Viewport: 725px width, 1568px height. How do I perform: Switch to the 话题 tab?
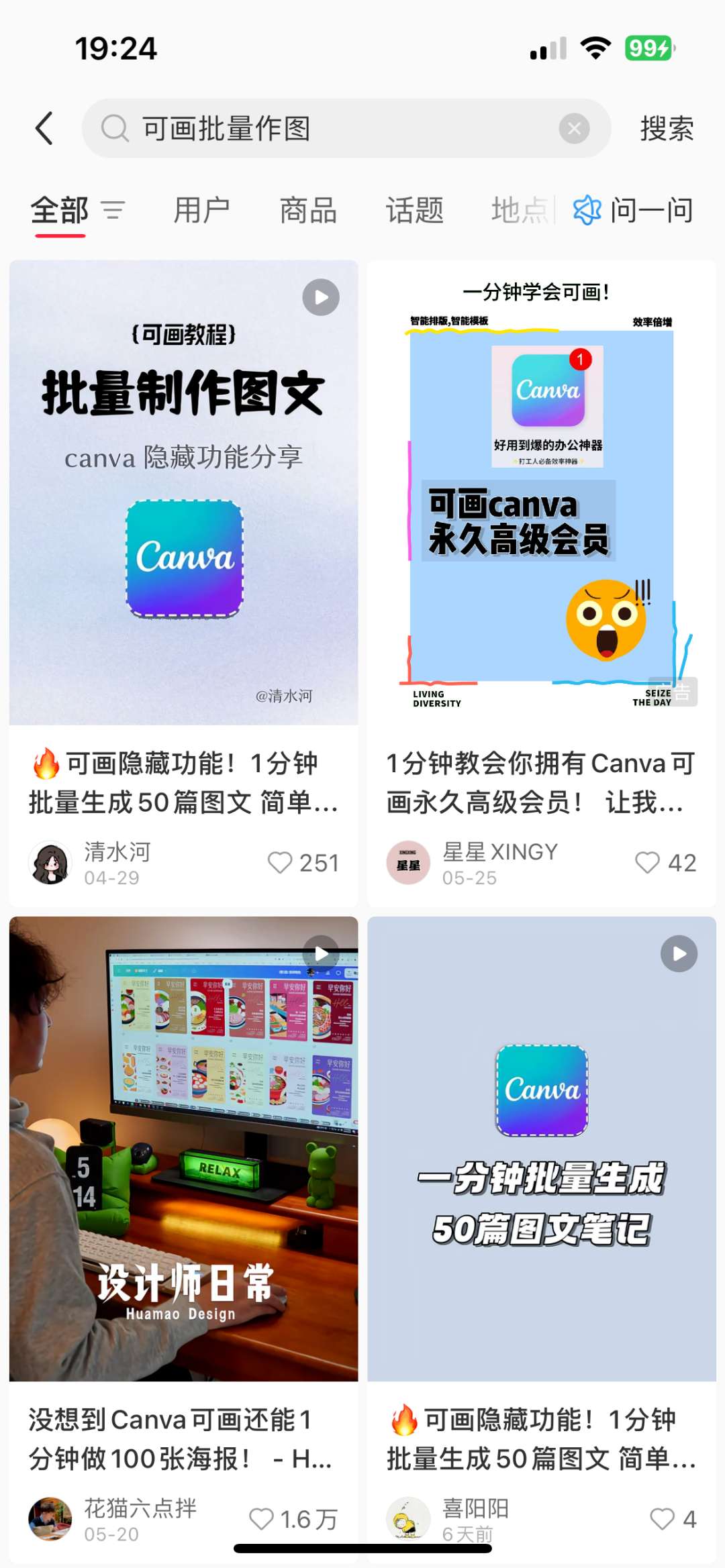(414, 211)
